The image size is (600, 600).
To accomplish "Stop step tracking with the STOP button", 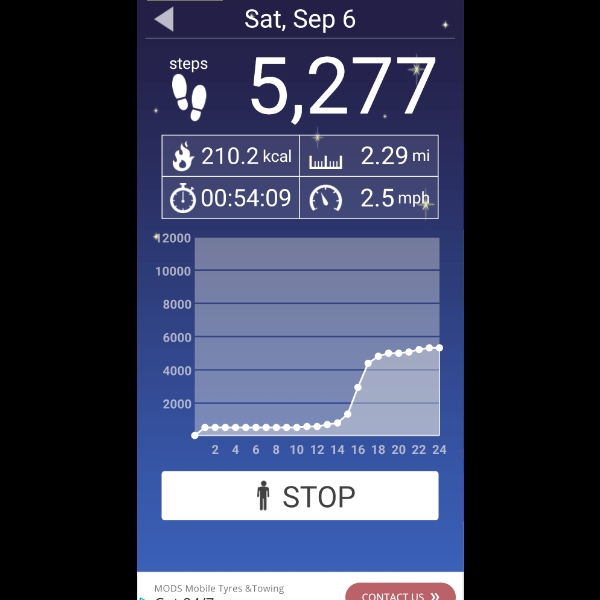I will coord(300,496).
